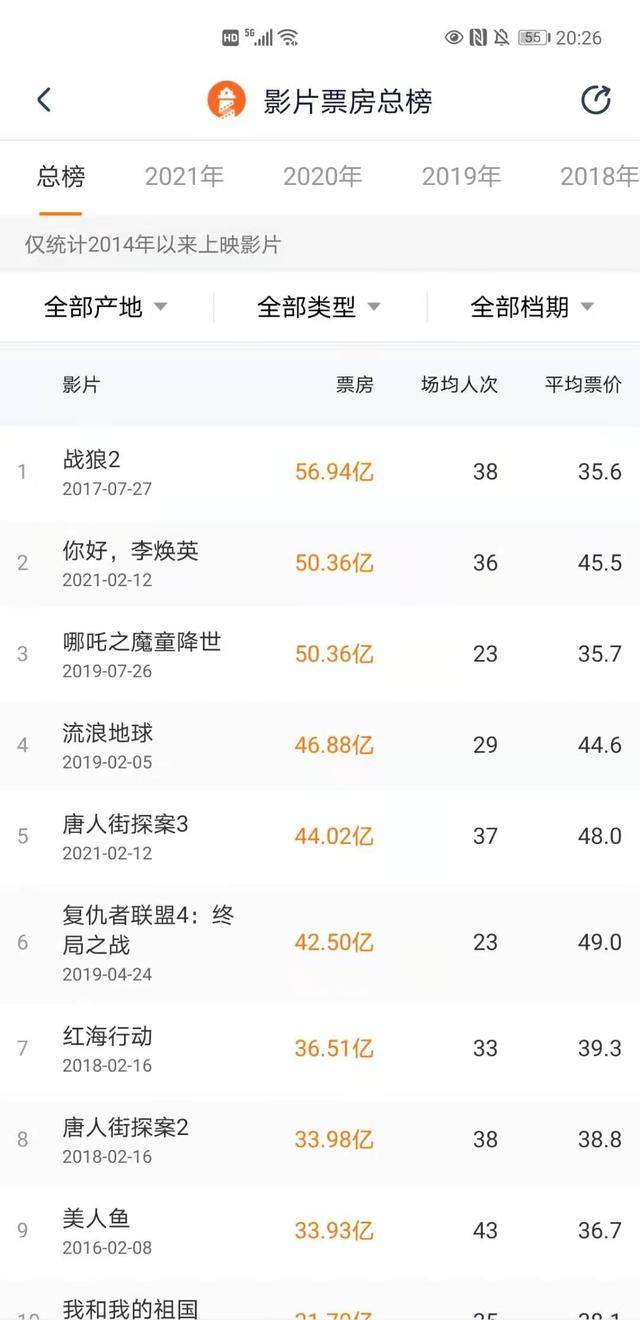This screenshot has width=640, height=1320.
Task: Open the 流浪地球 movie row
Action: click(x=320, y=745)
